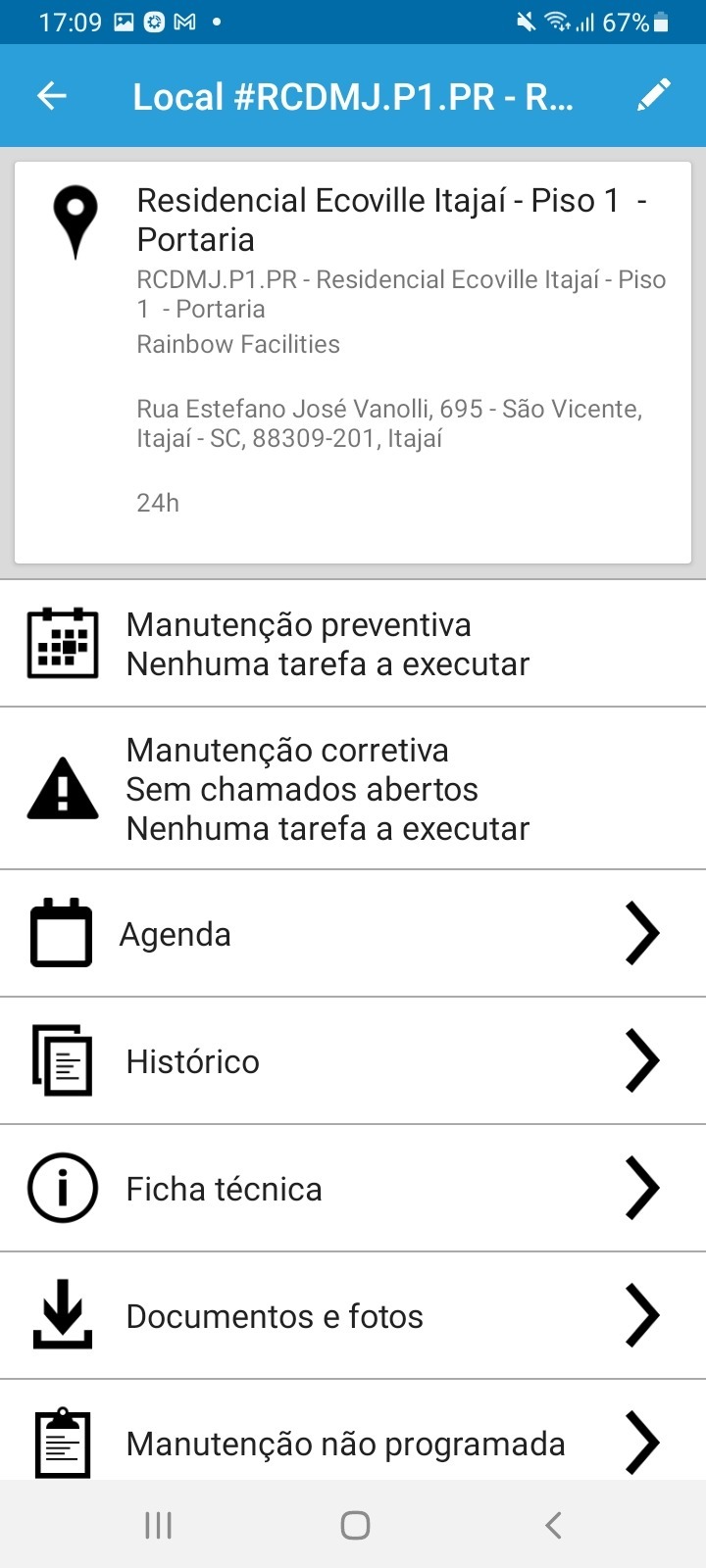Go back using the app bar arrow

(x=52, y=96)
